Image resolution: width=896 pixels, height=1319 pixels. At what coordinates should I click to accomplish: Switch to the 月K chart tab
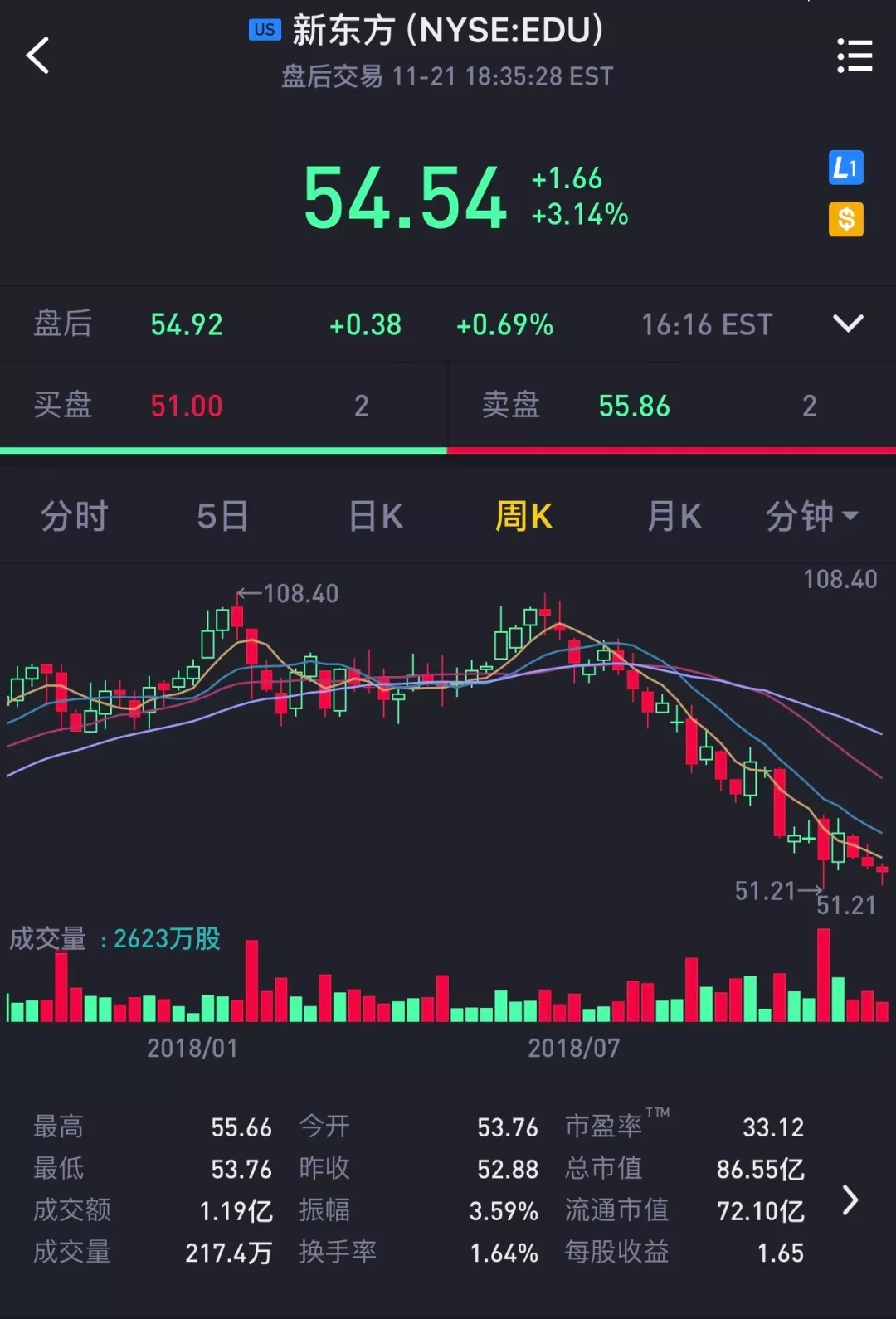click(674, 516)
